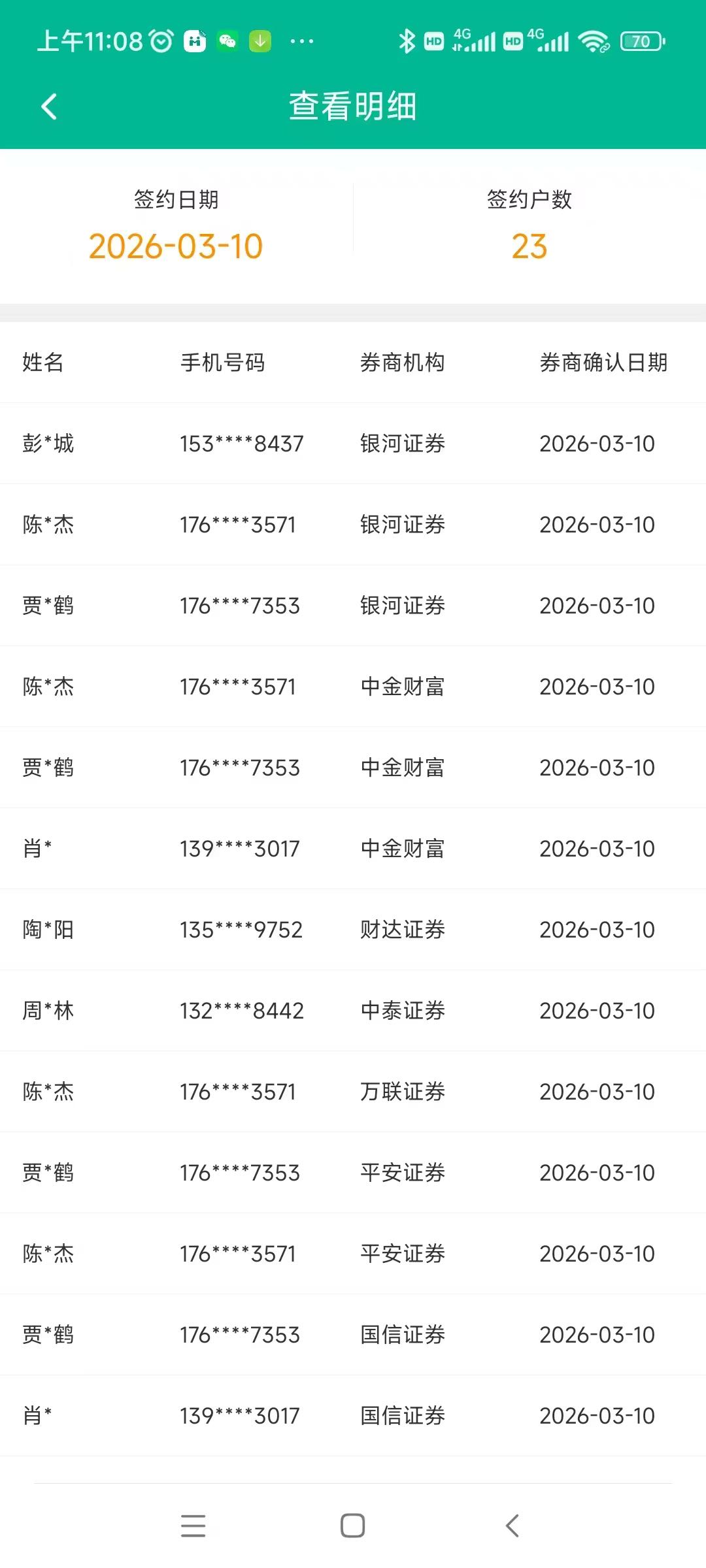
Task: Tap the signed household count 23
Action: pyautogui.click(x=529, y=246)
